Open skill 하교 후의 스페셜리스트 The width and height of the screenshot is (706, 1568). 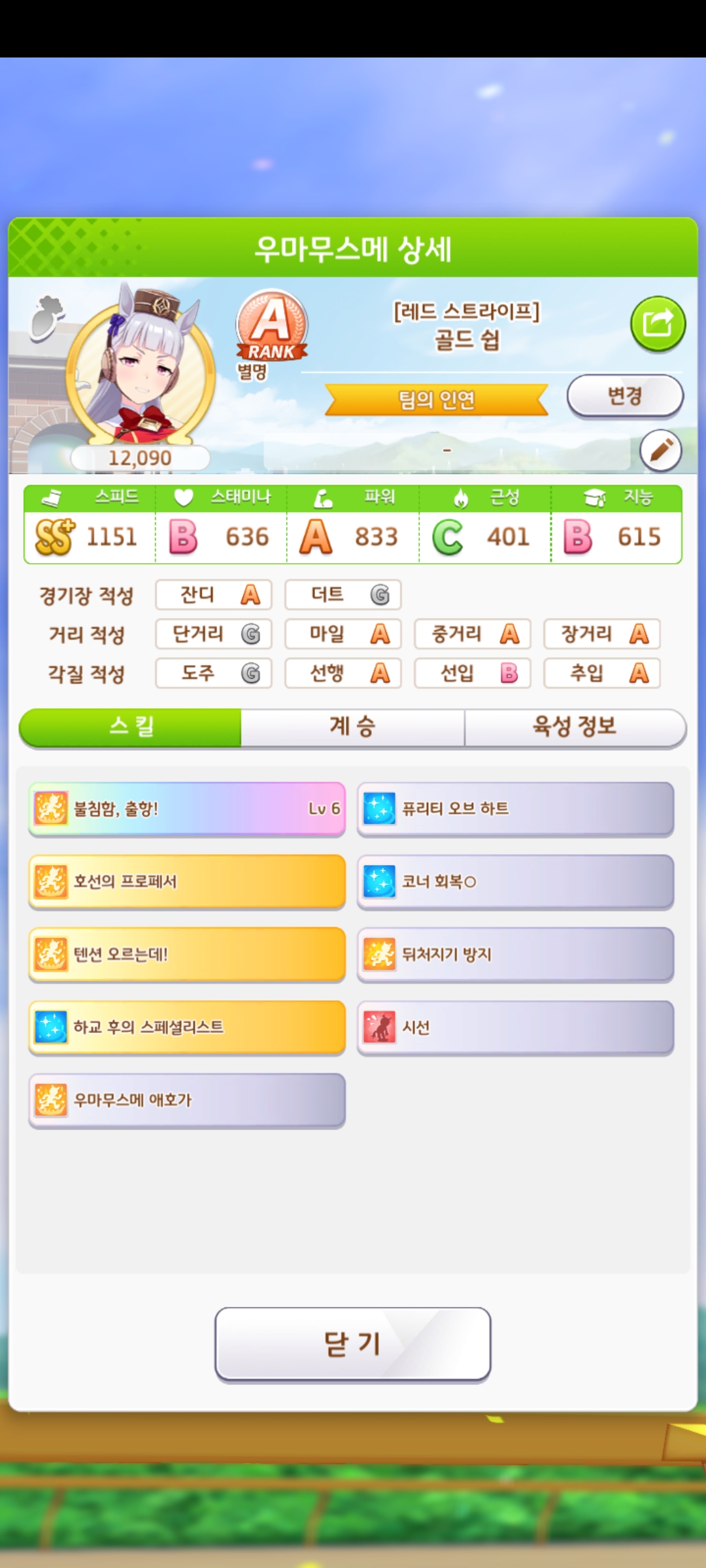[187, 1027]
